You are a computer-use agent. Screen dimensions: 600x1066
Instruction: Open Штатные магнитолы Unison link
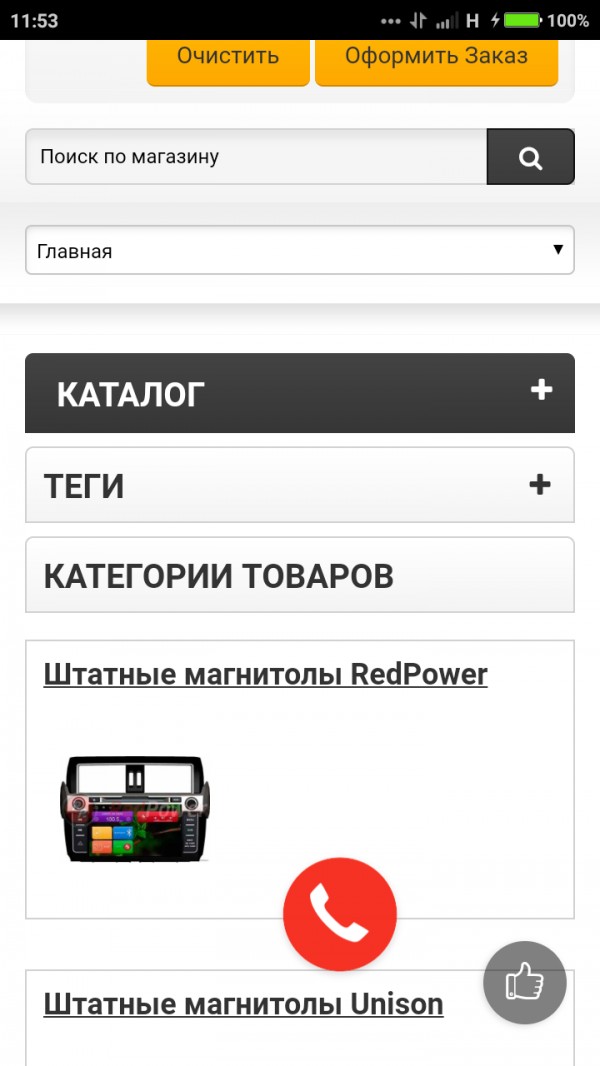pos(243,1003)
